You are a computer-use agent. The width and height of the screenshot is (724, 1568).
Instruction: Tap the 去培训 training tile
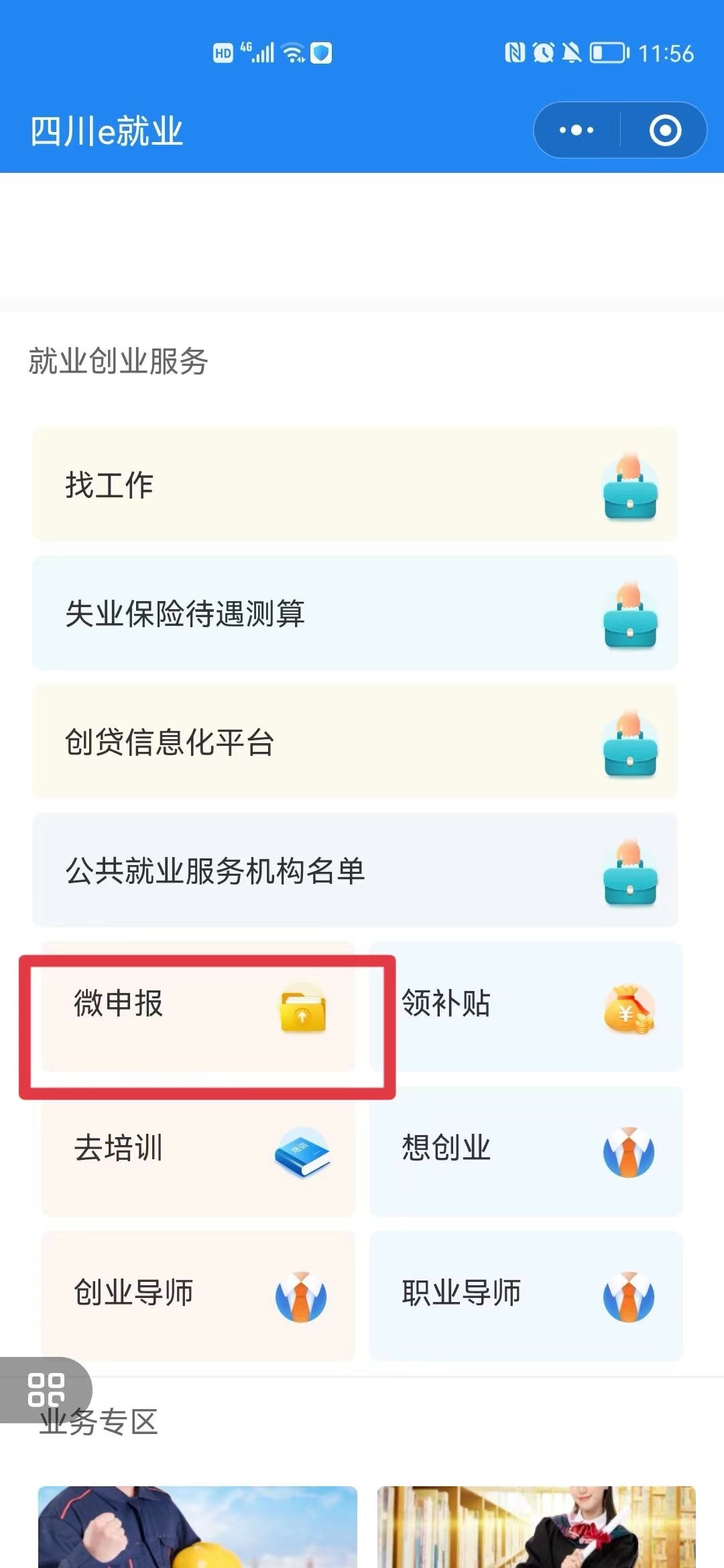198,1150
